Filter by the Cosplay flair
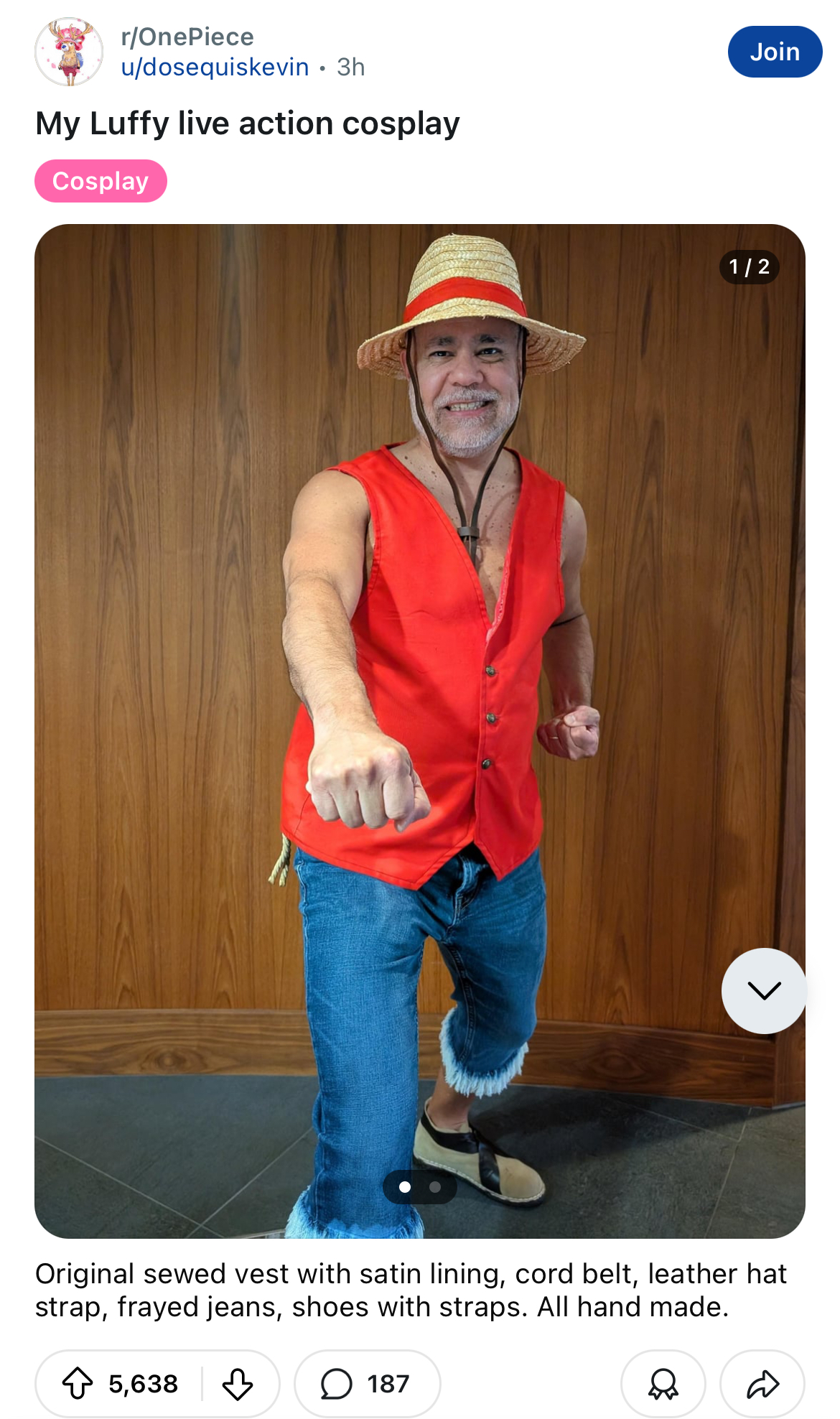 point(101,181)
